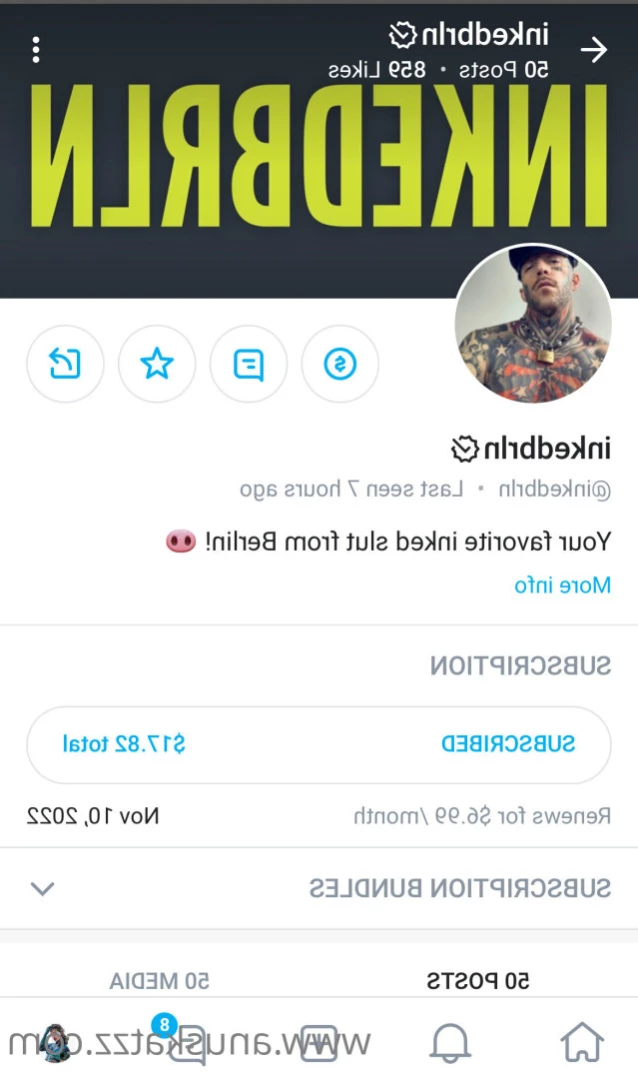Image resolution: width=638 pixels, height=1079 pixels.
Task: Send a tip with the dollar icon
Action: tap(340, 364)
